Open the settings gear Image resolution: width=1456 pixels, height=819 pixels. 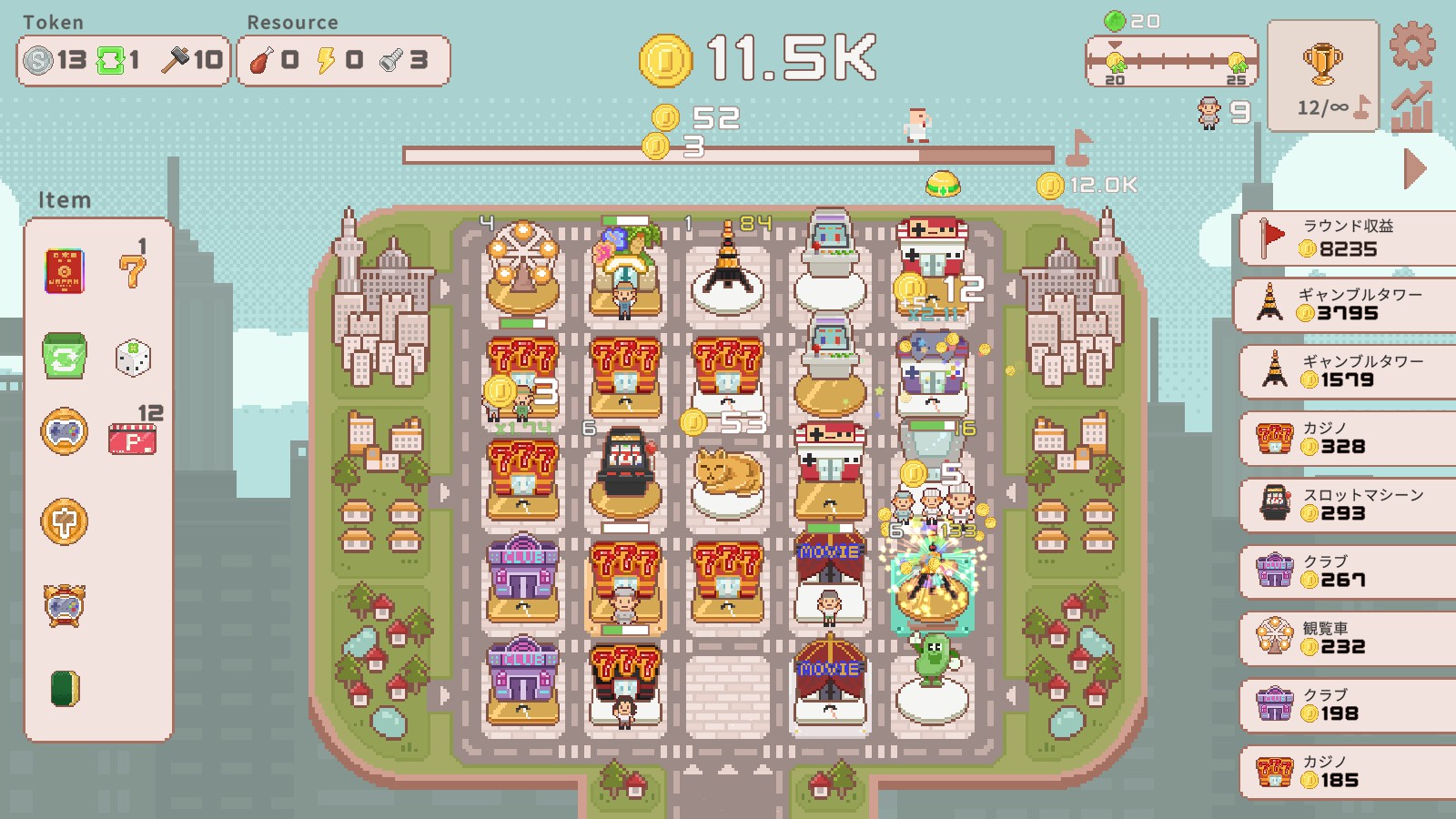1412,44
